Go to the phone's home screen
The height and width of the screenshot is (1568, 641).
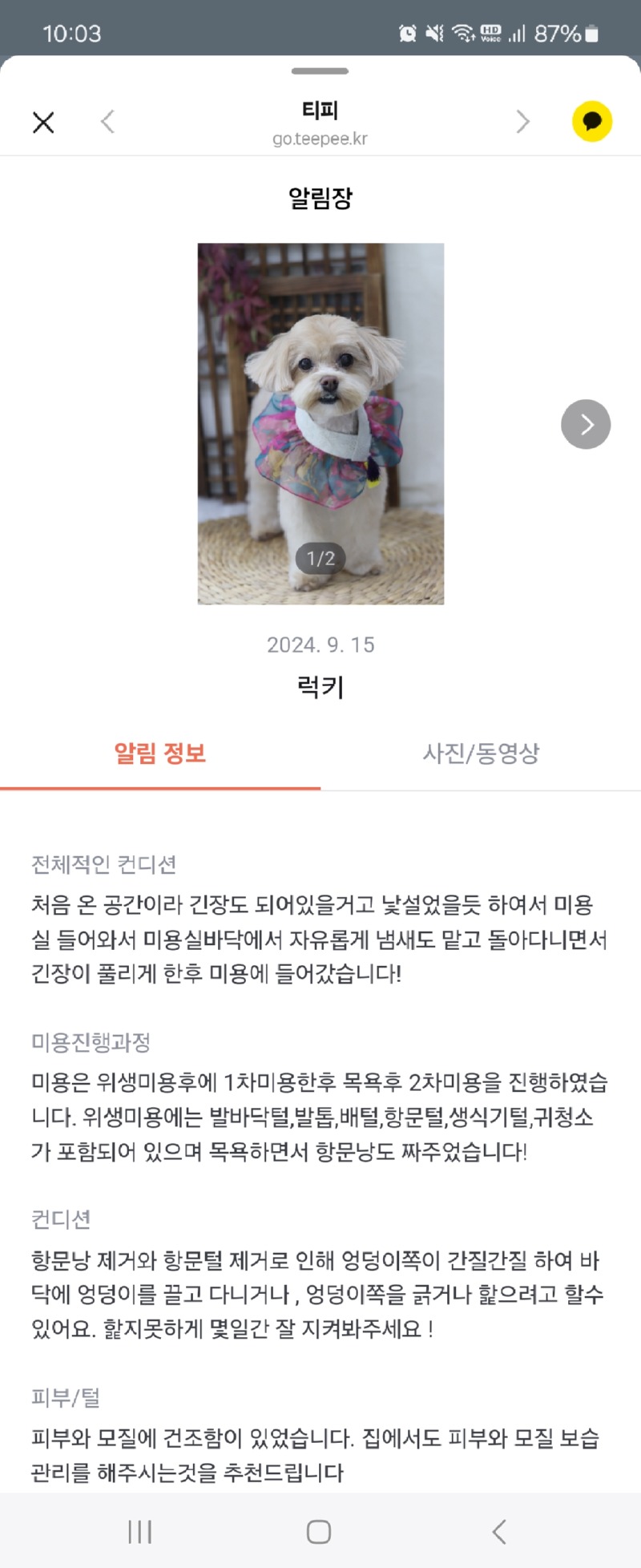pos(319,1532)
